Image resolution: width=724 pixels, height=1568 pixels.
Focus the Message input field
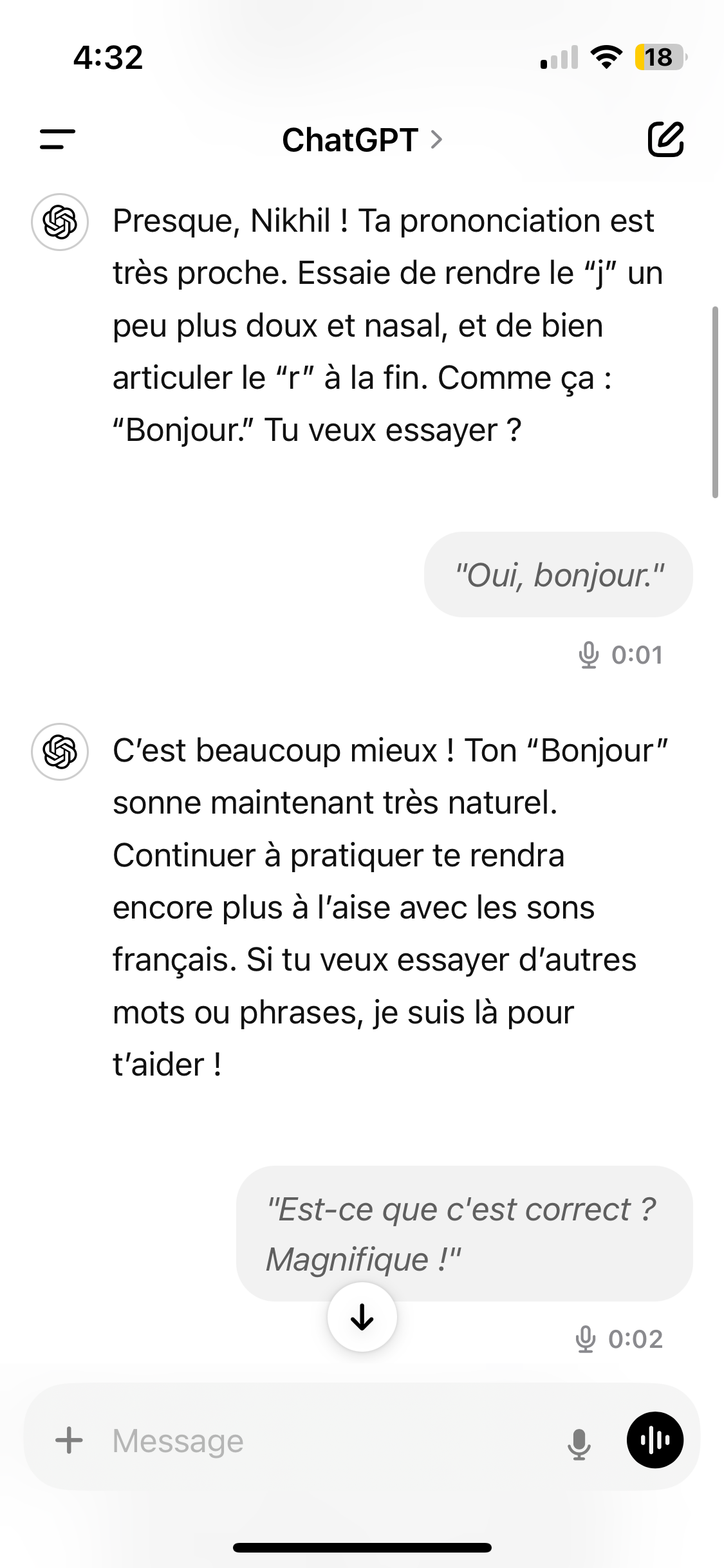click(322, 1441)
